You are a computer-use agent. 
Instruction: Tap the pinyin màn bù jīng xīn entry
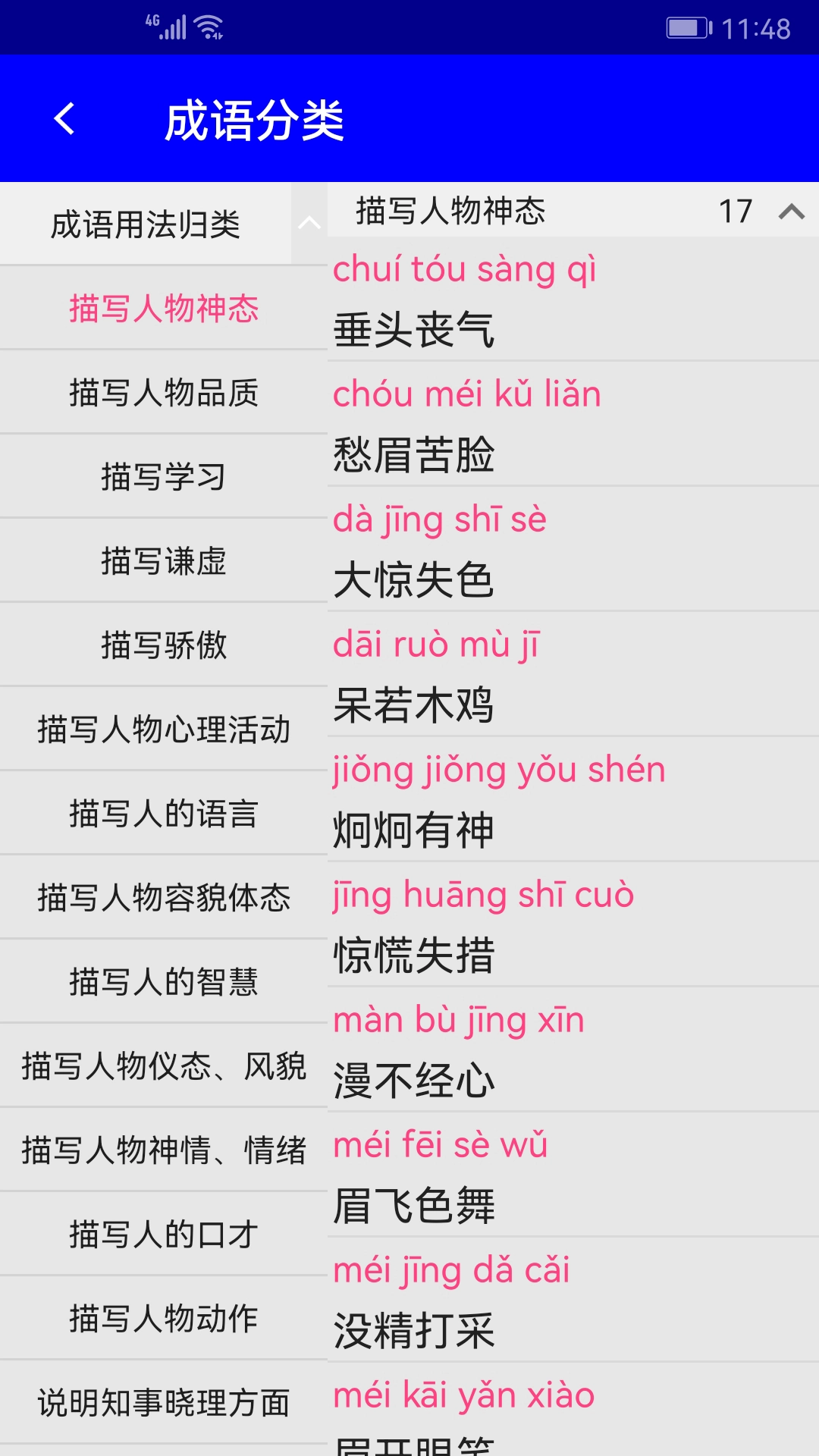pos(458,1019)
